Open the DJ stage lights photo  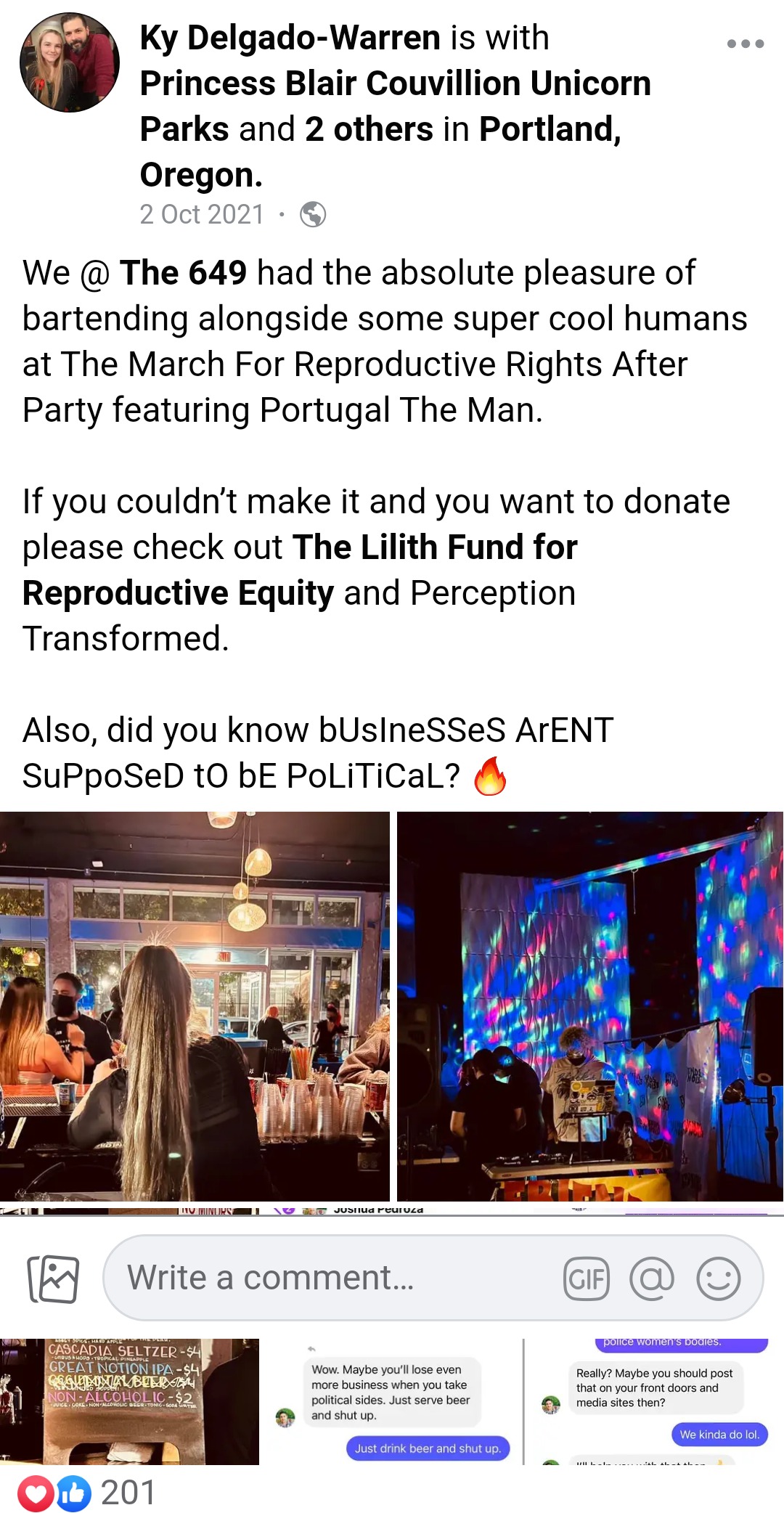pos(589,1006)
